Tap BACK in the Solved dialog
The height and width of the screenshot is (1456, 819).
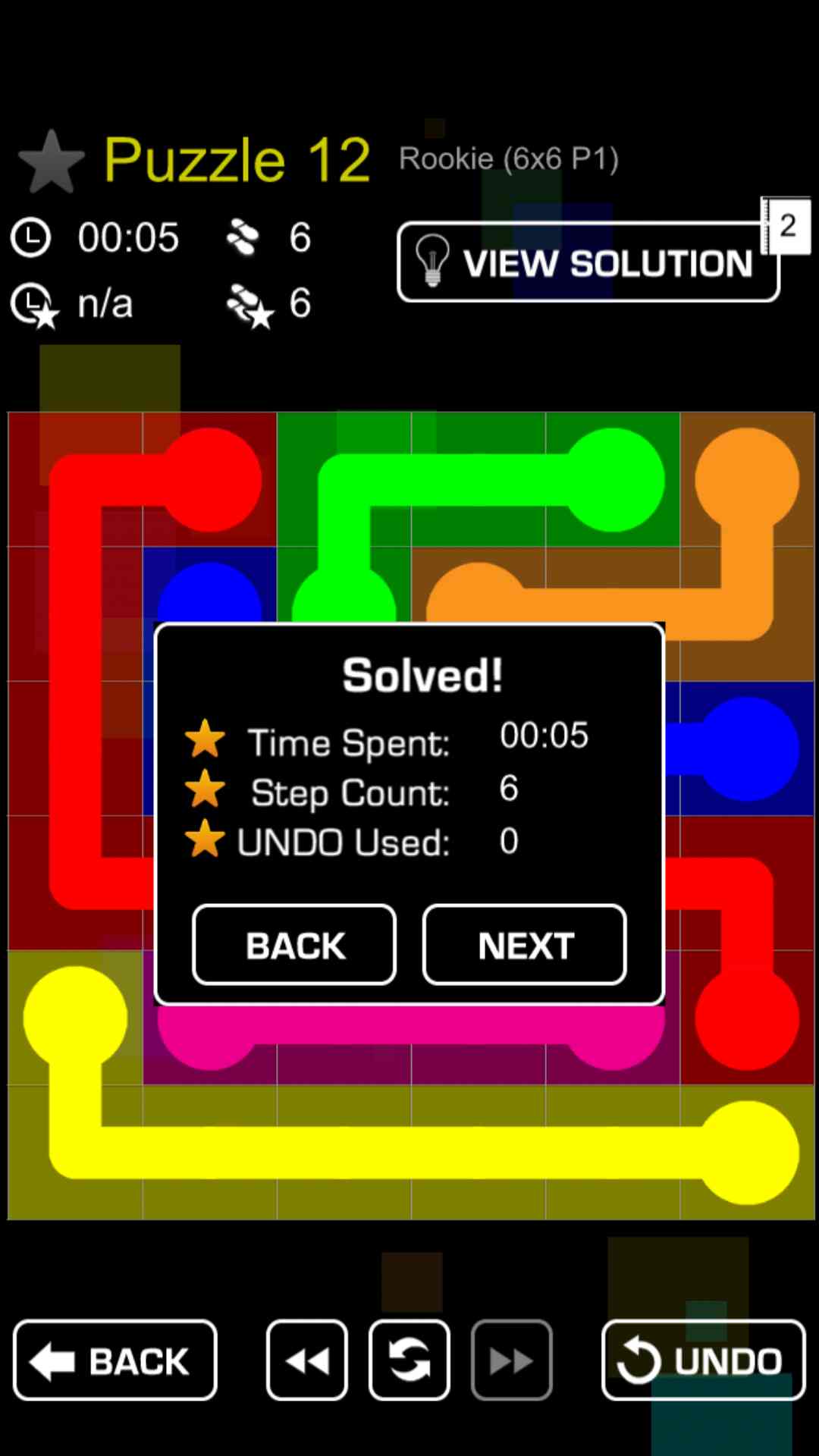coord(294,945)
